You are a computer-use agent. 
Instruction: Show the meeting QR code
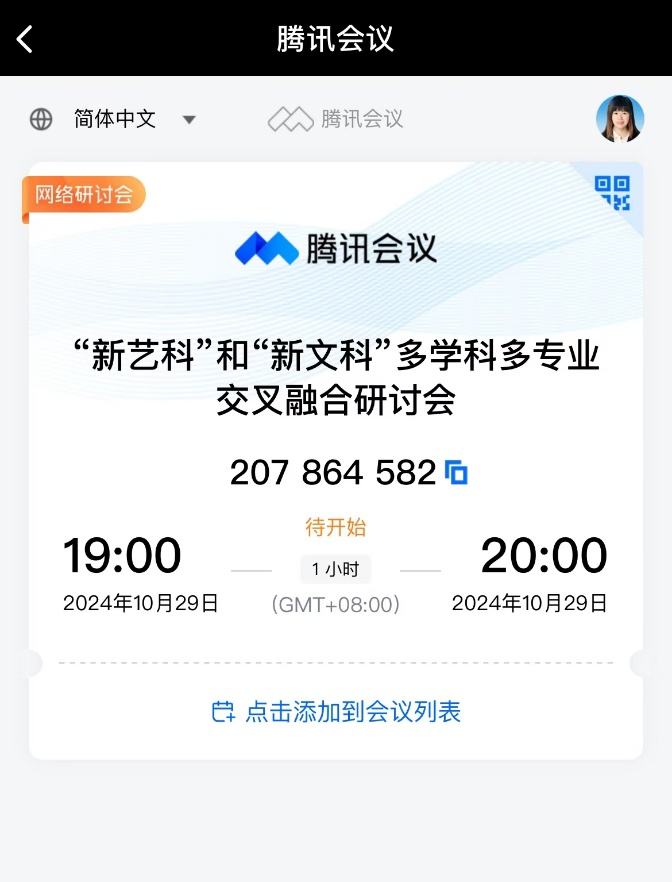612,192
